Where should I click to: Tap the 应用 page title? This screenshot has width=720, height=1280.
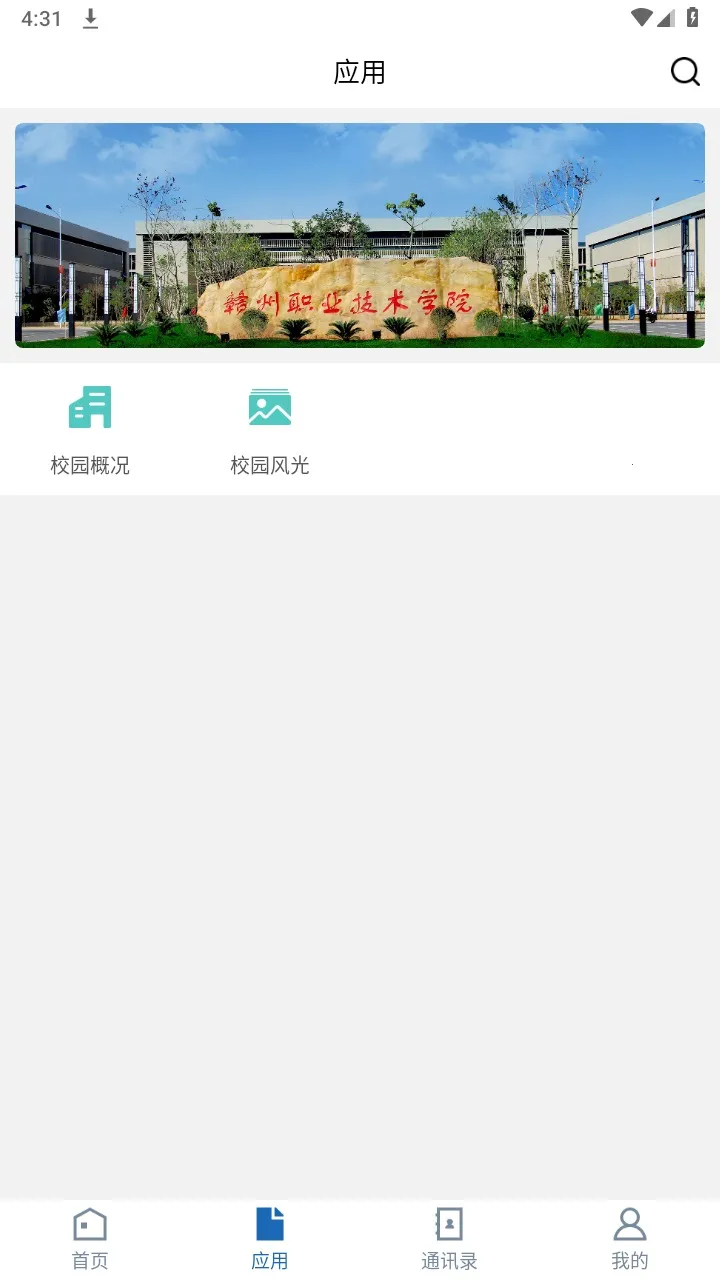point(360,71)
